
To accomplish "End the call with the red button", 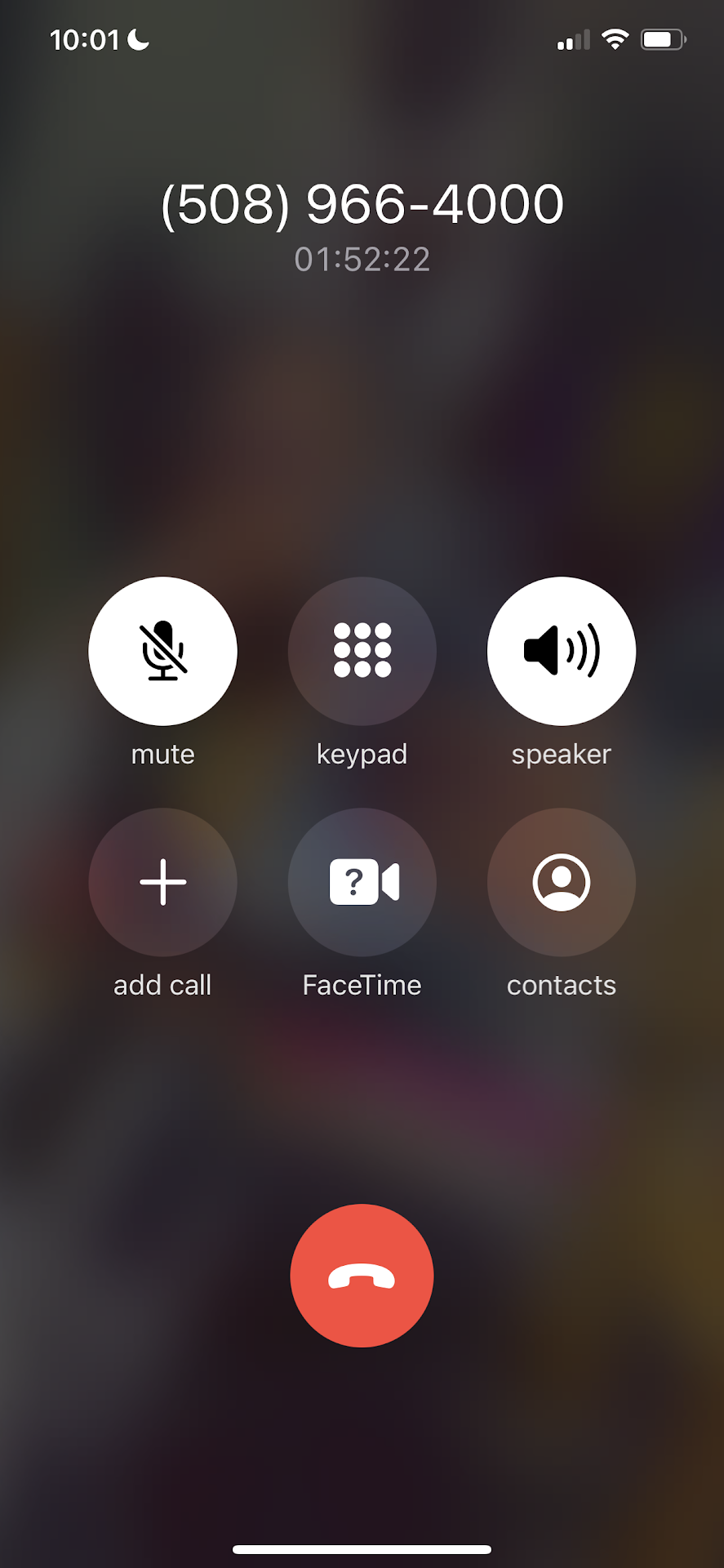I will (362, 1276).
